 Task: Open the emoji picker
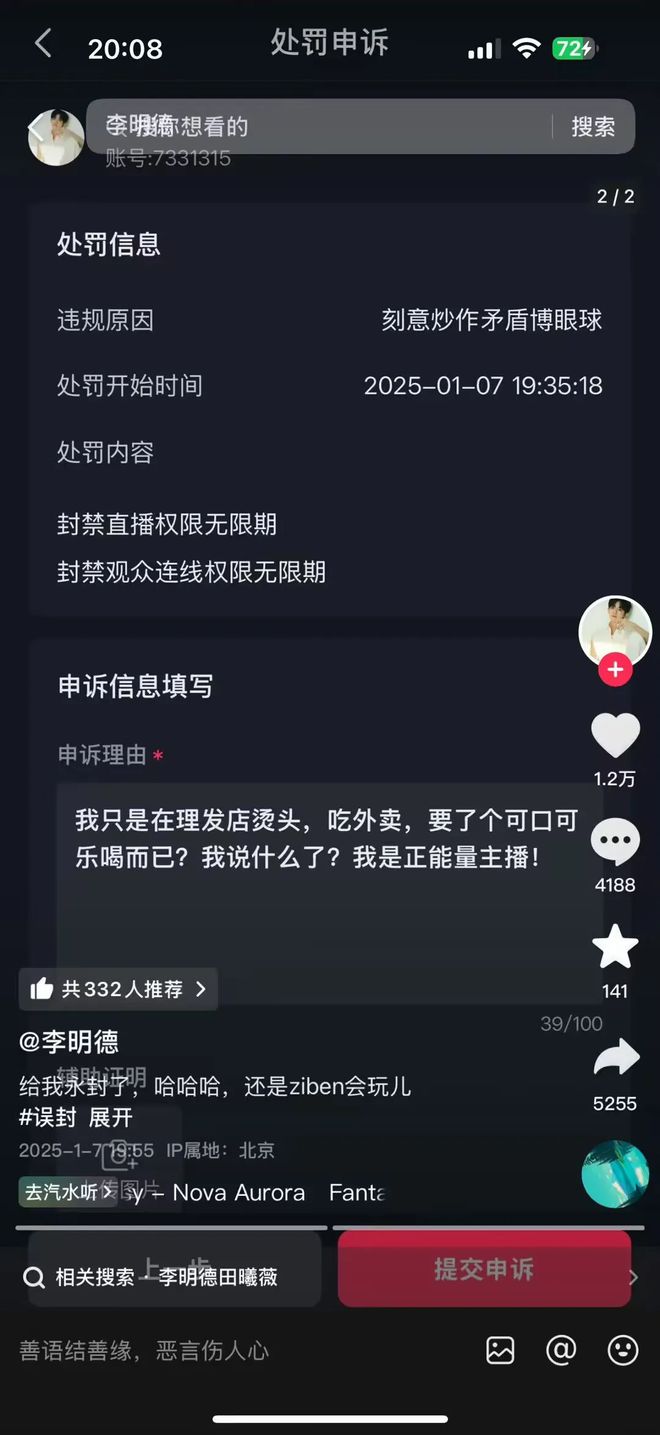point(623,1351)
